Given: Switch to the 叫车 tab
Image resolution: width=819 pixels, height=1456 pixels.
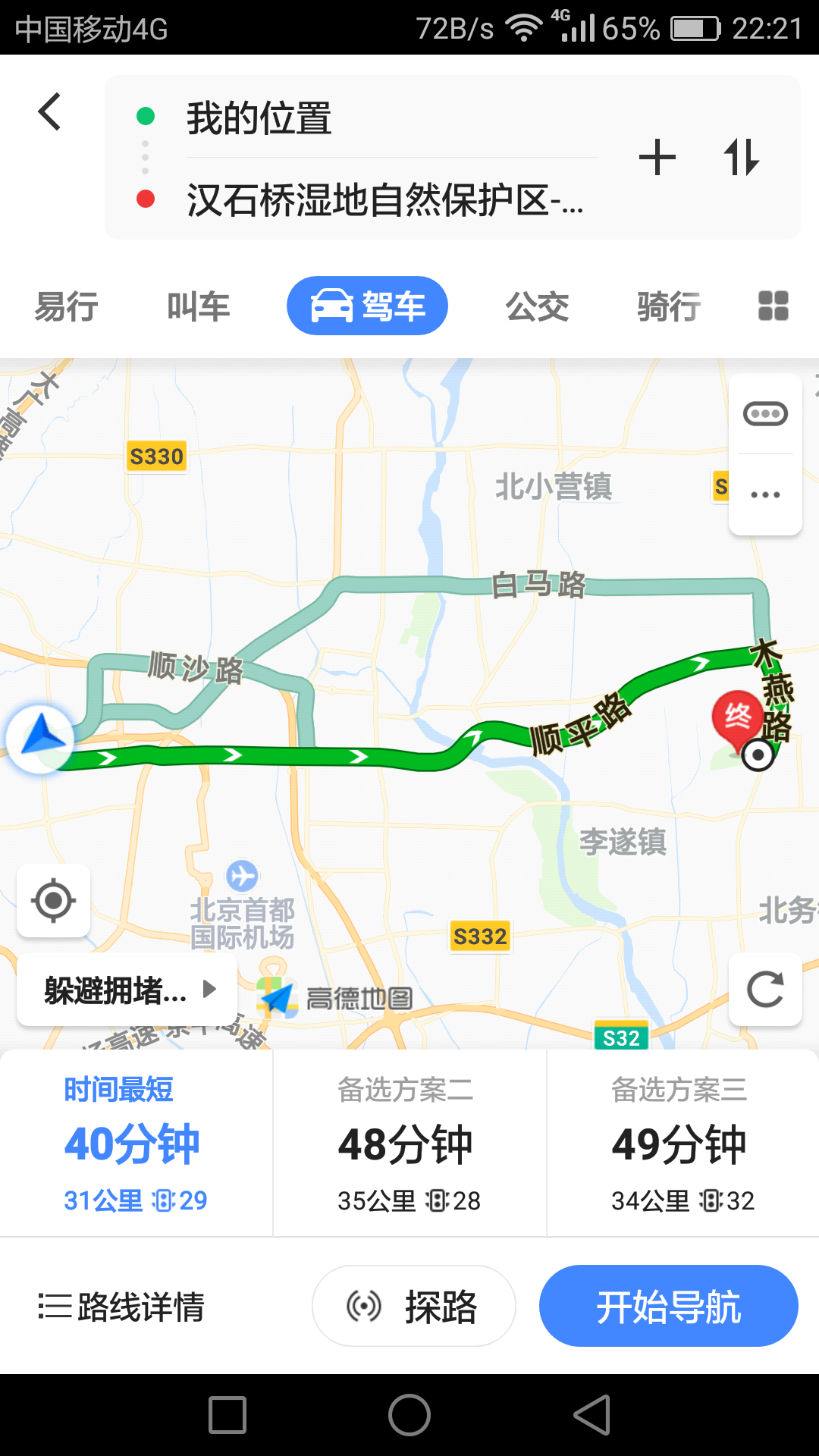Looking at the screenshot, I should click(x=199, y=307).
